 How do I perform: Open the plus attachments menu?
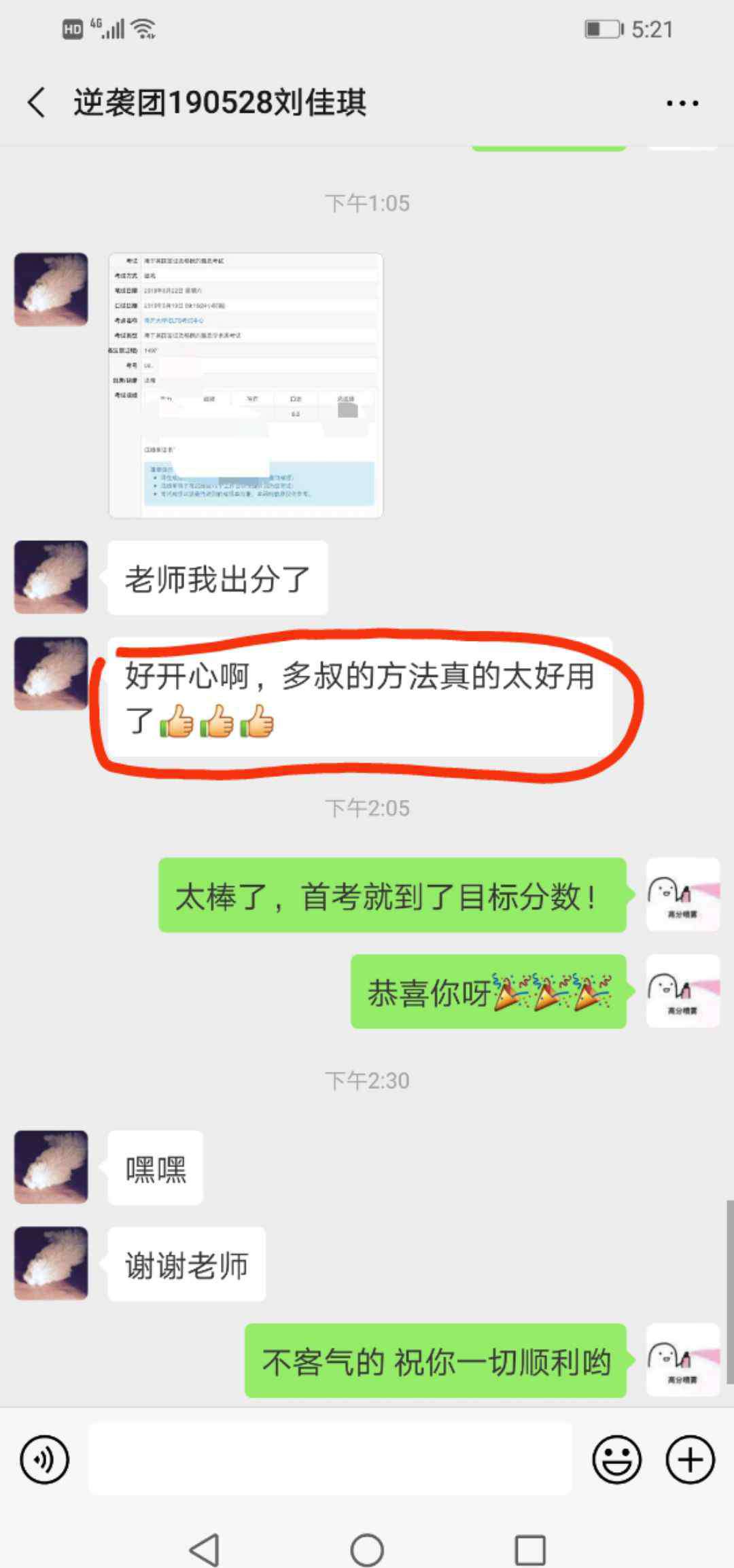[x=690, y=1459]
